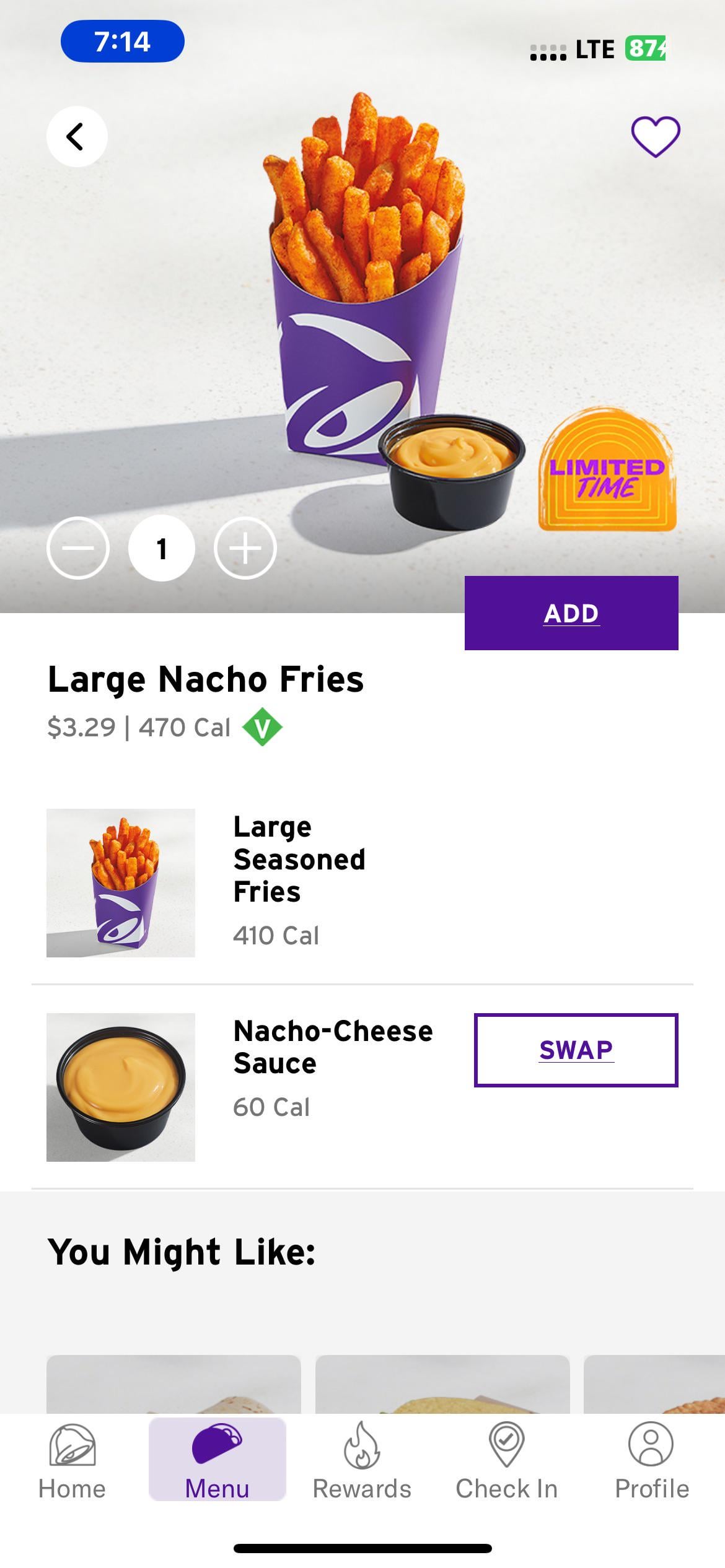The height and width of the screenshot is (1568, 725).
Task: Swap the Nacho-Cheese Sauce
Action: pos(576,1050)
